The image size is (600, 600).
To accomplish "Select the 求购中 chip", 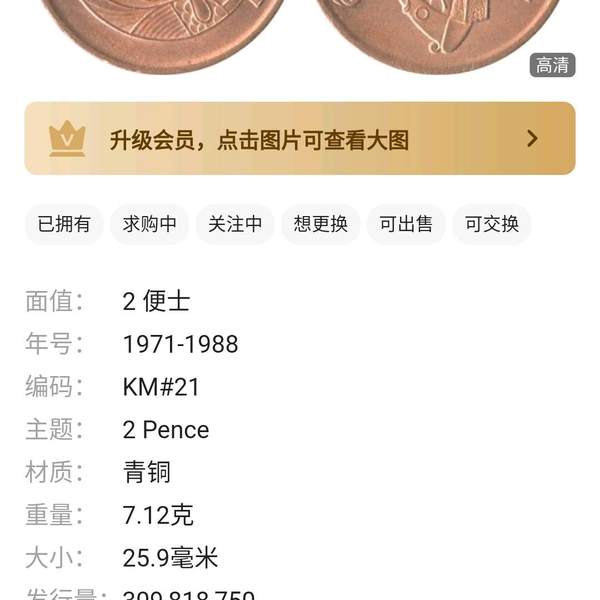I will [x=150, y=224].
